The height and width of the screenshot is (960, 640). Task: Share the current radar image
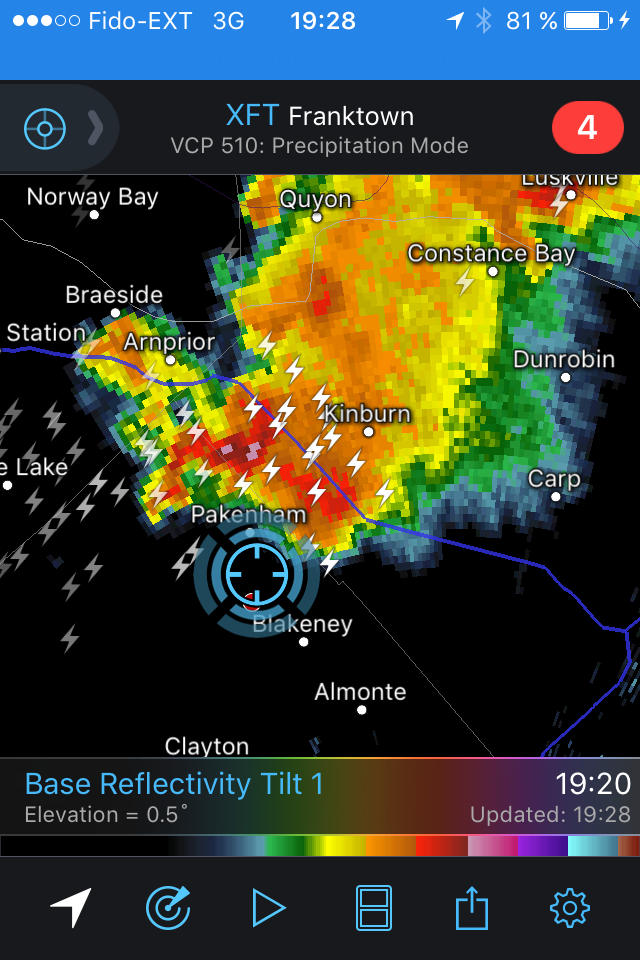point(470,908)
